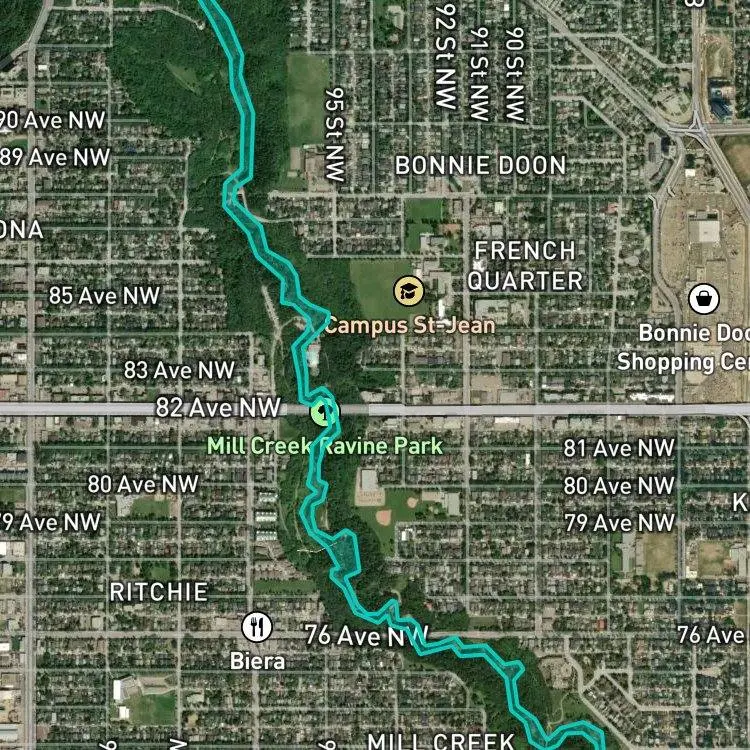The width and height of the screenshot is (750, 750).
Task: Select the Bonnie Doon Shopping Centre pin
Action: 704,298
